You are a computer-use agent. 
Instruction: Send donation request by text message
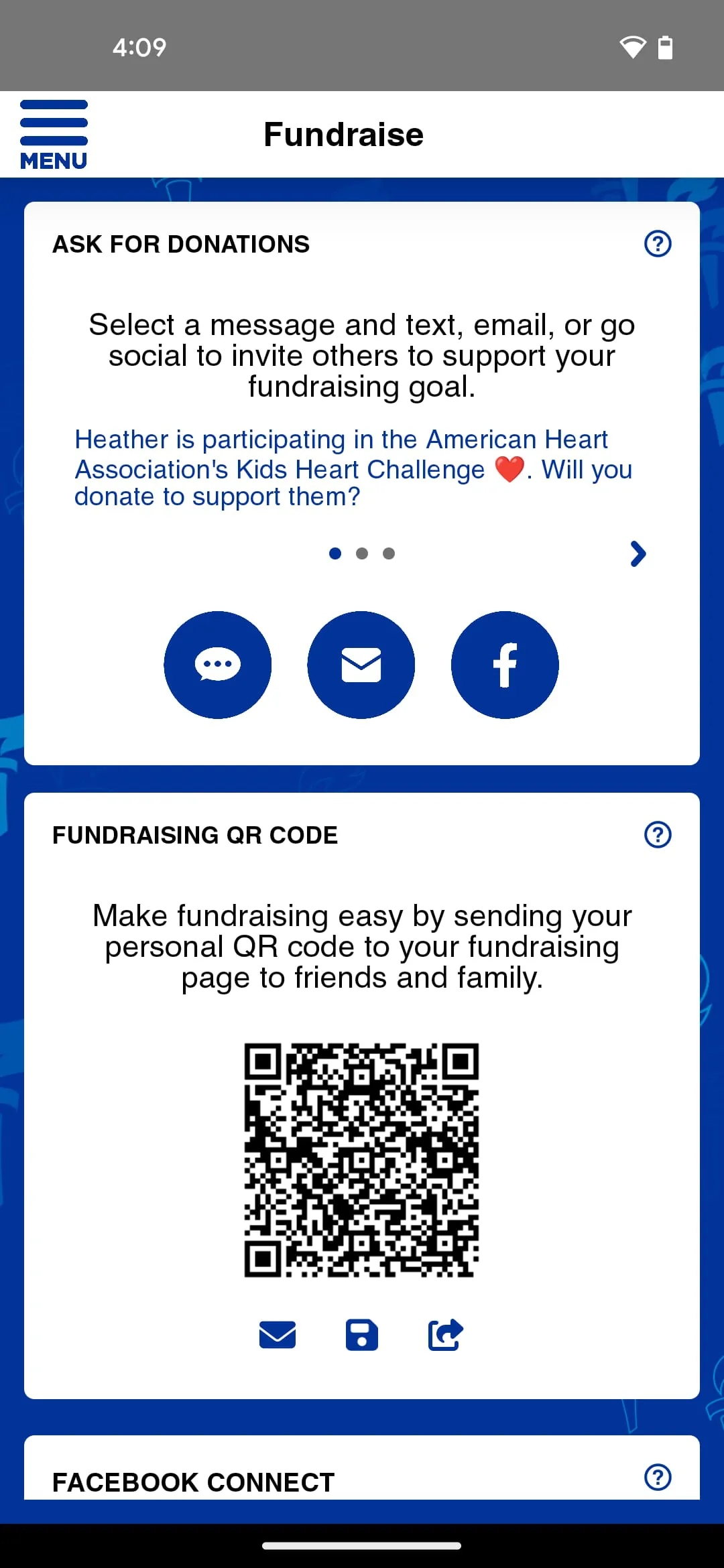(218, 665)
